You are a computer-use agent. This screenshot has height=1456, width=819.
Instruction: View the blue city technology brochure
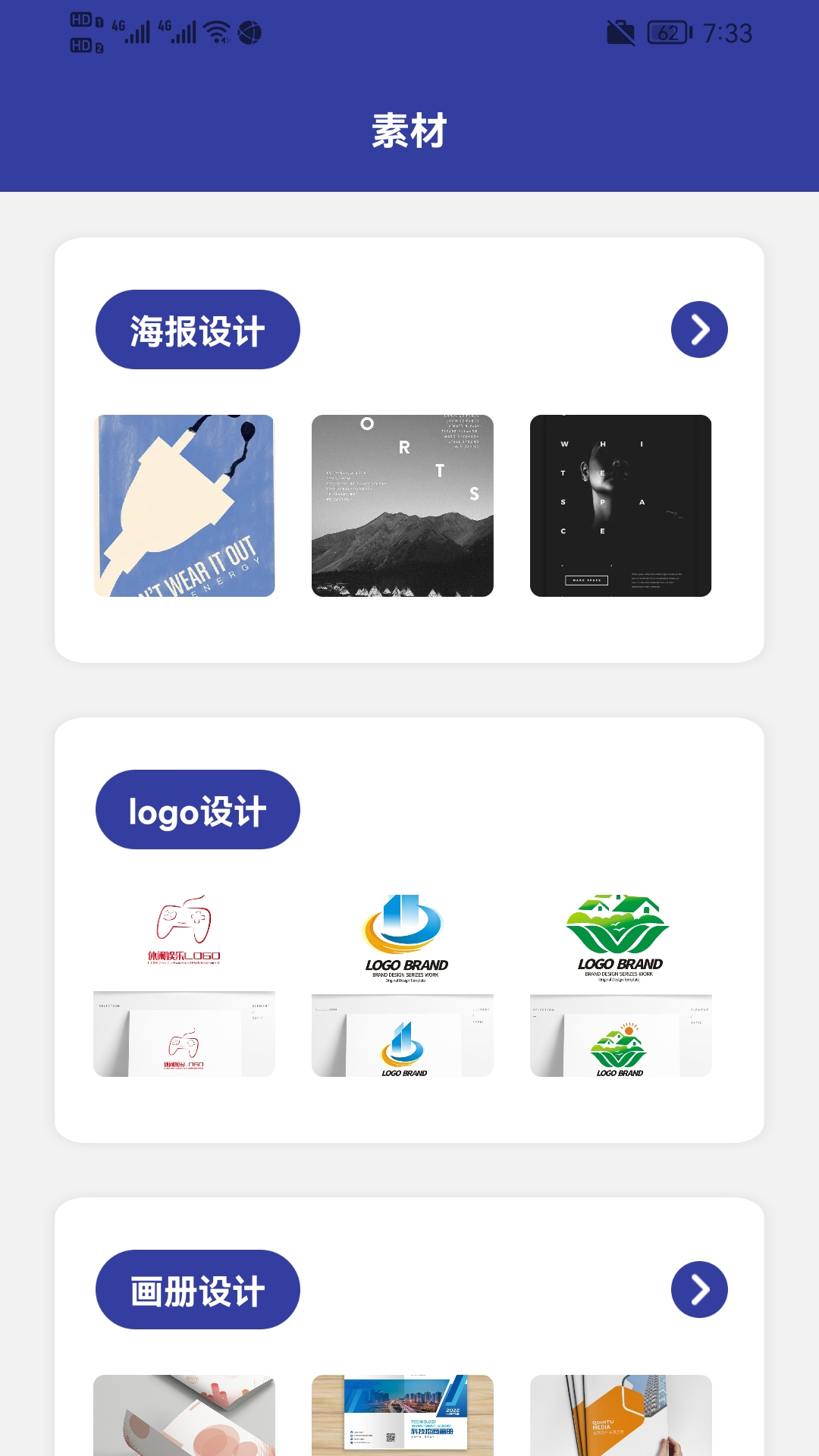tap(403, 1415)
